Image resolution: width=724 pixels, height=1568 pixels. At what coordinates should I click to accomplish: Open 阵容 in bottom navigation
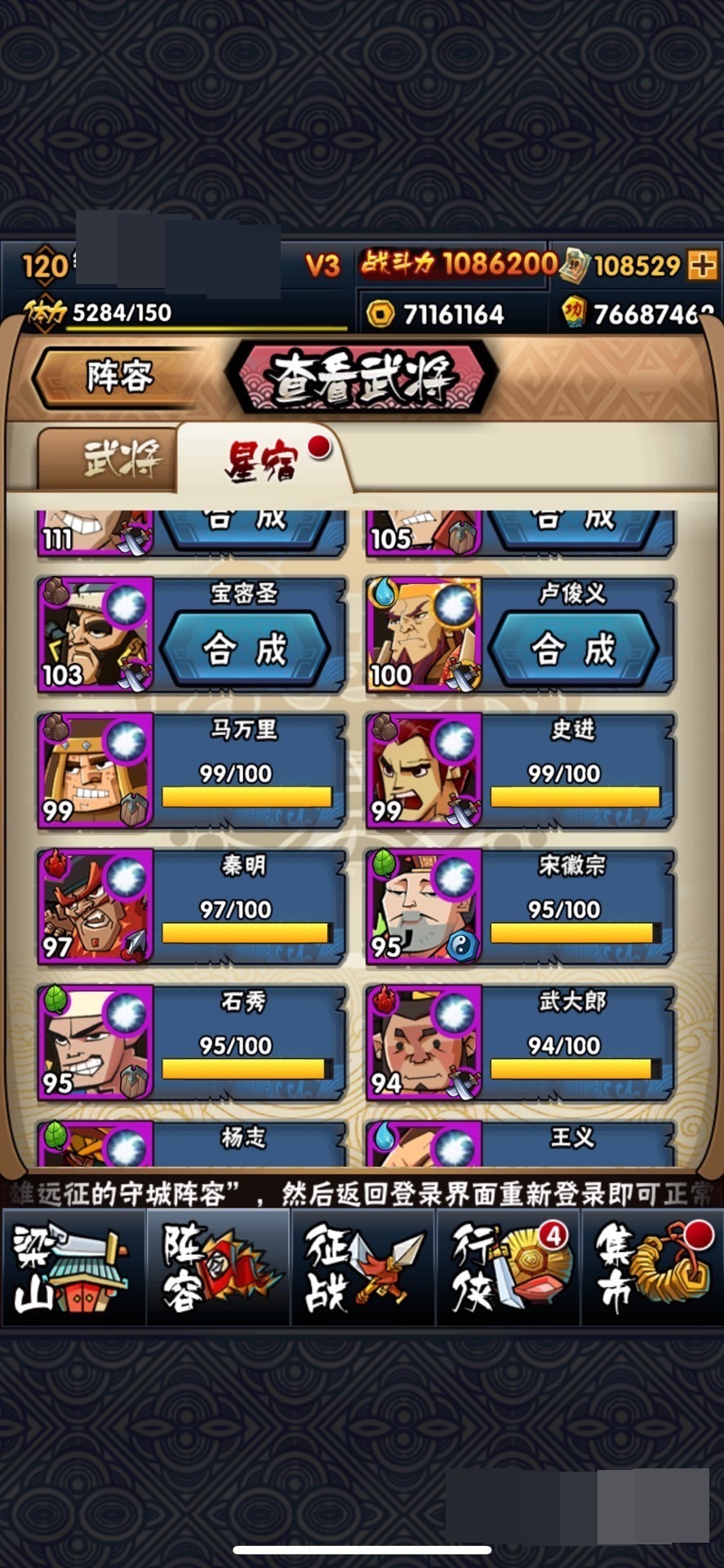click(x=217, y=1267)
